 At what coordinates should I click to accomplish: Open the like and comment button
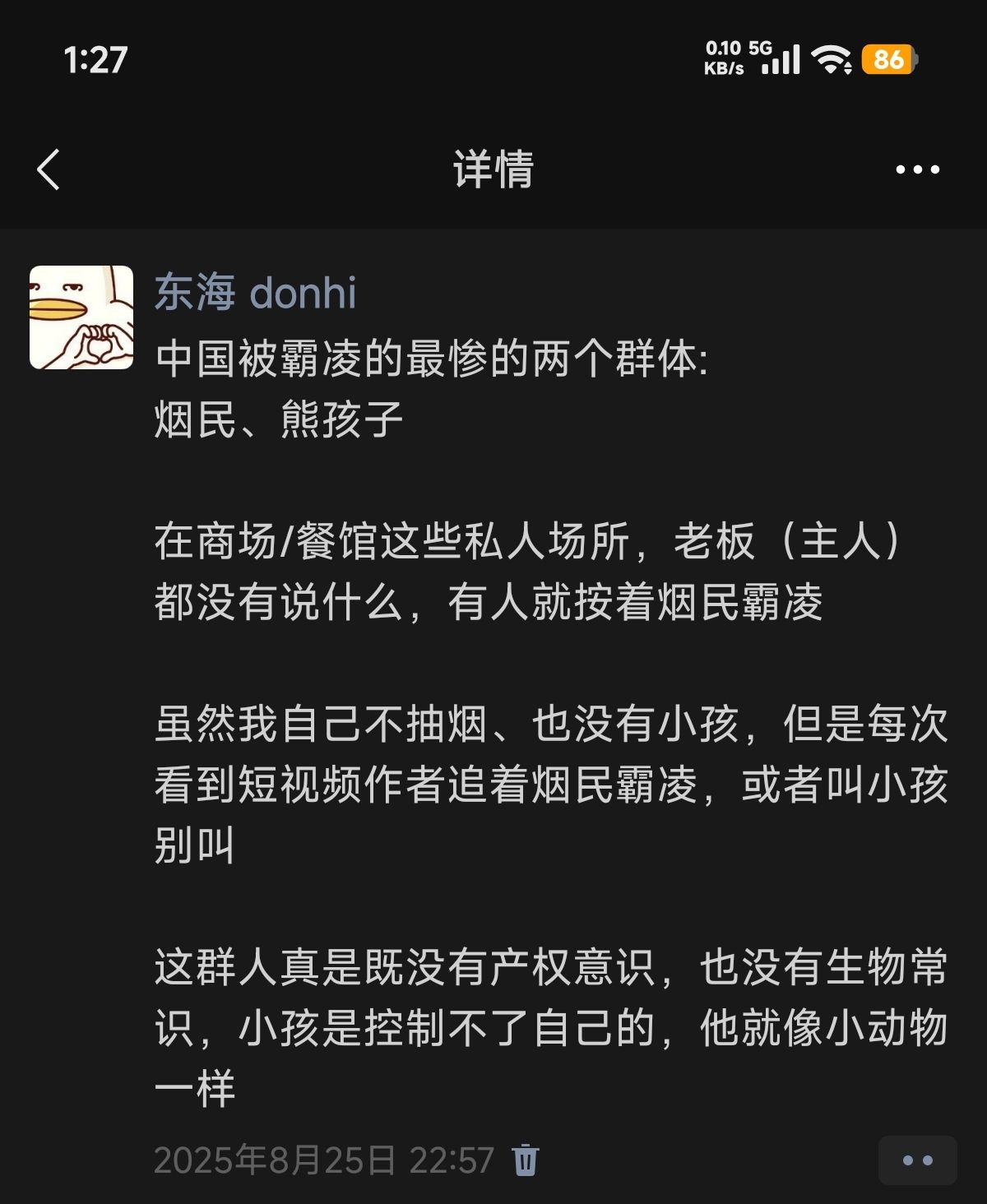click(x=917, y=1160)
